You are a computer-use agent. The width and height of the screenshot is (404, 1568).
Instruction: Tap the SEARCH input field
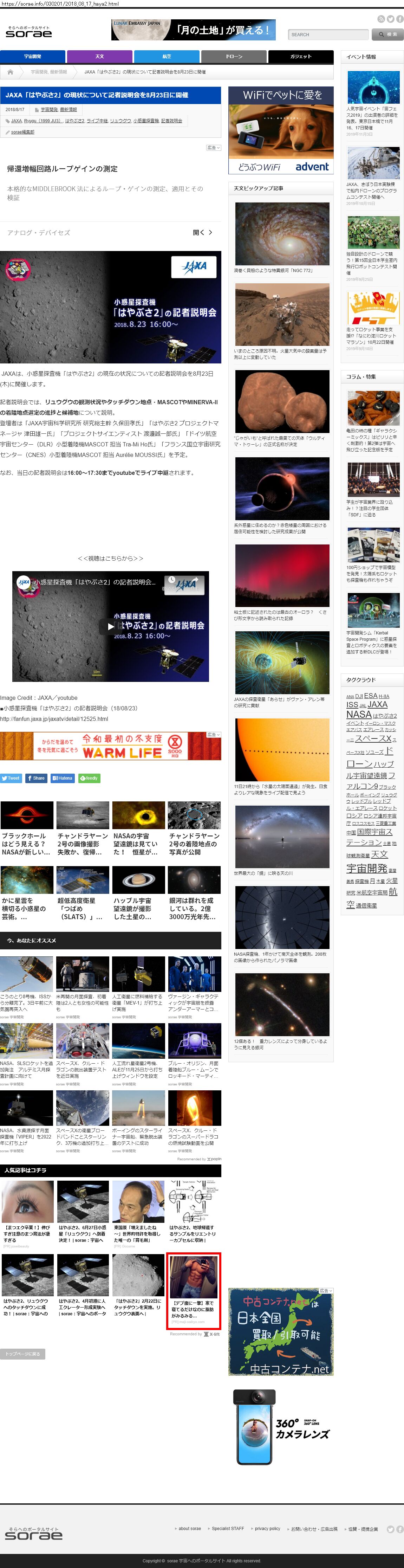(x=328, y=35)
